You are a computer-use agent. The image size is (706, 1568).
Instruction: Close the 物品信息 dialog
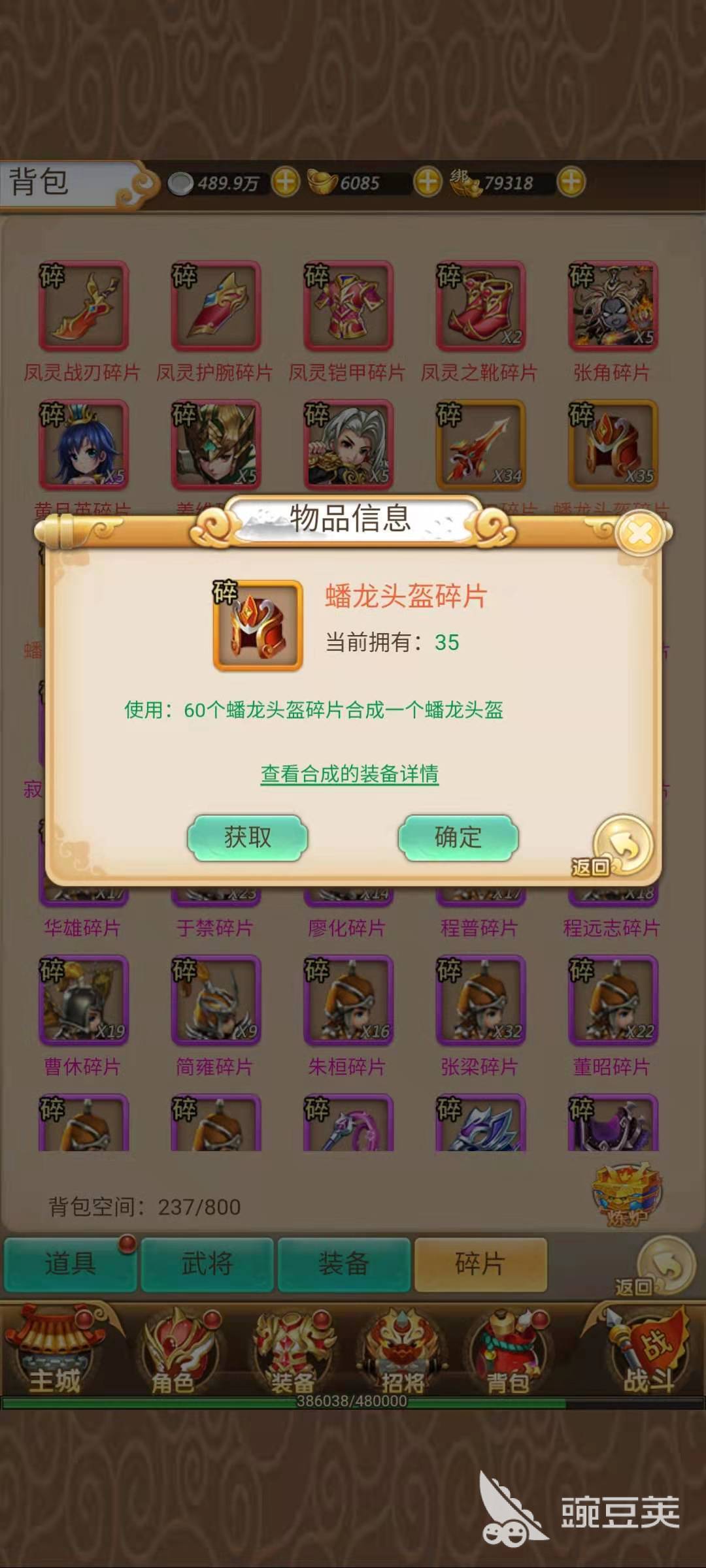(x=639, y=534)
